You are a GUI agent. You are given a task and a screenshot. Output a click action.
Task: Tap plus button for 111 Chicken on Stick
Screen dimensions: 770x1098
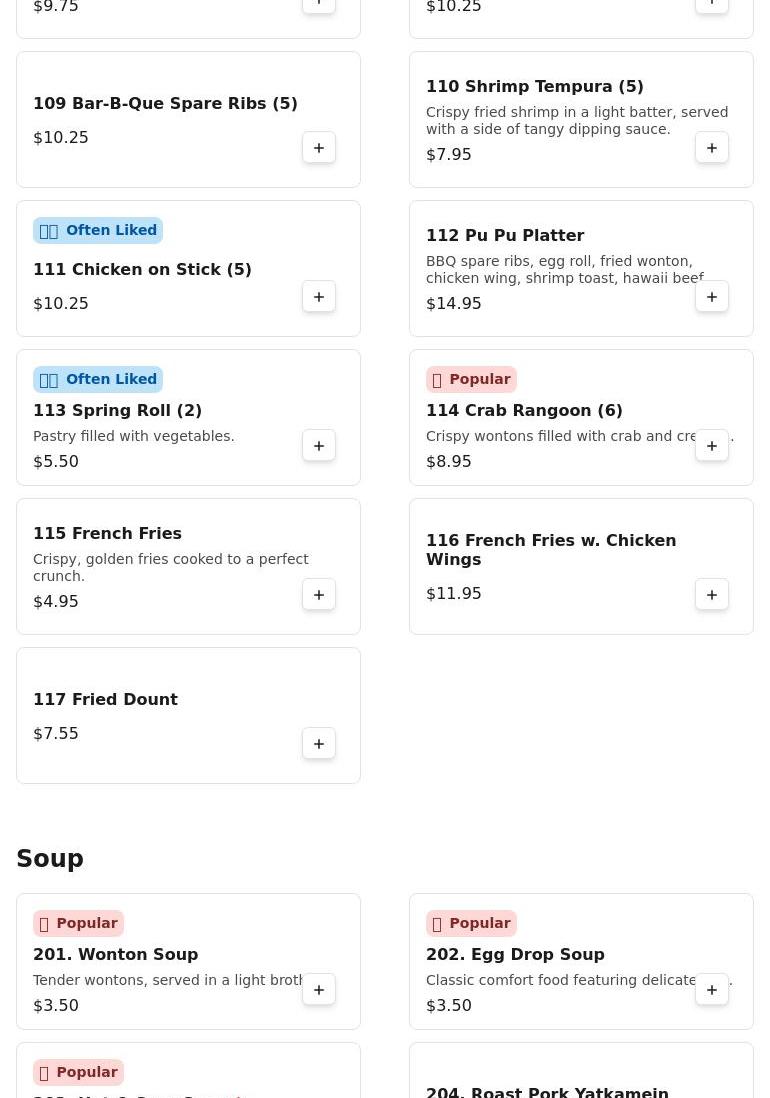coord(319,297)
